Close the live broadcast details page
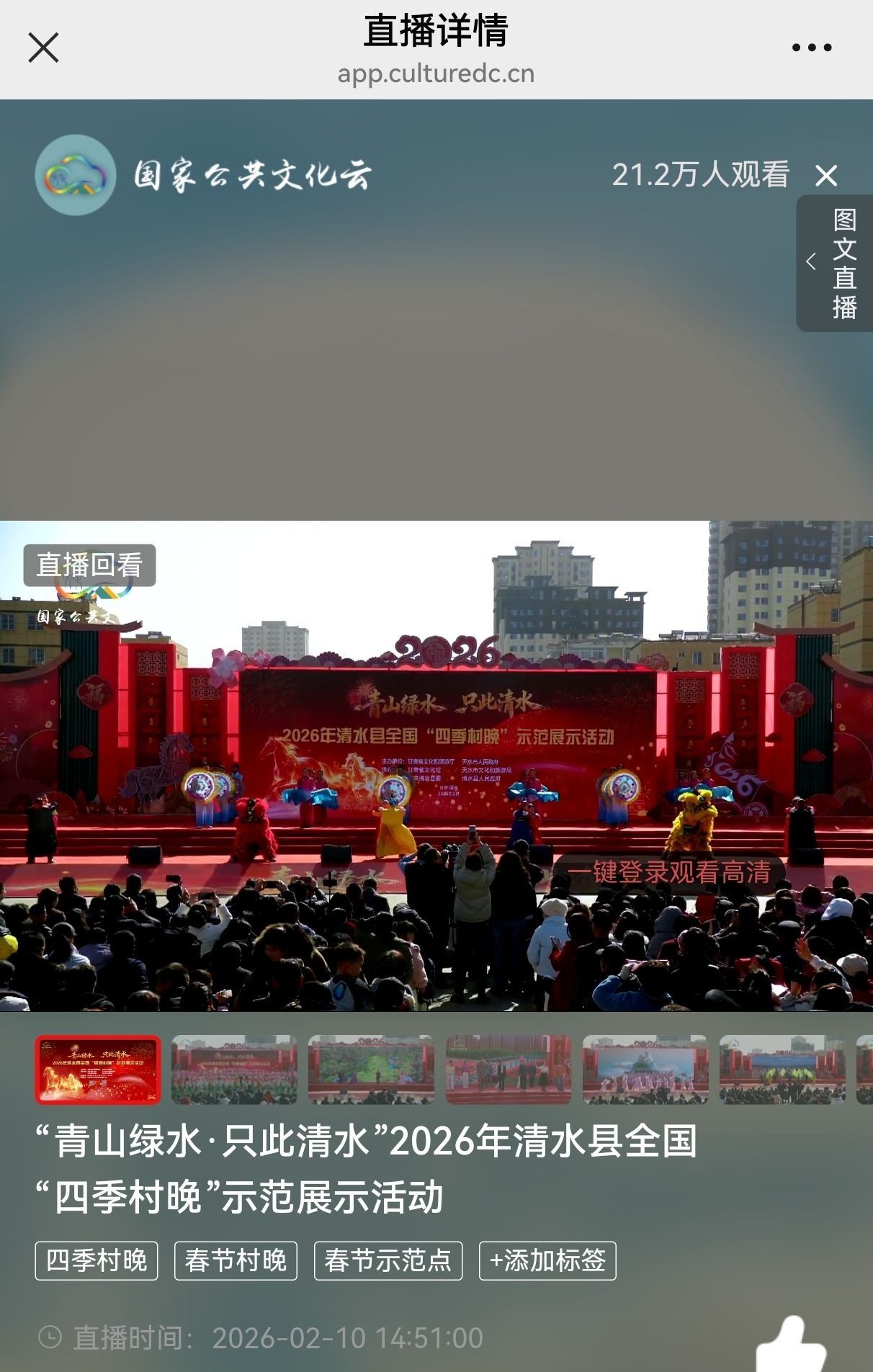The image size is (873, 1372). (43, 48)
